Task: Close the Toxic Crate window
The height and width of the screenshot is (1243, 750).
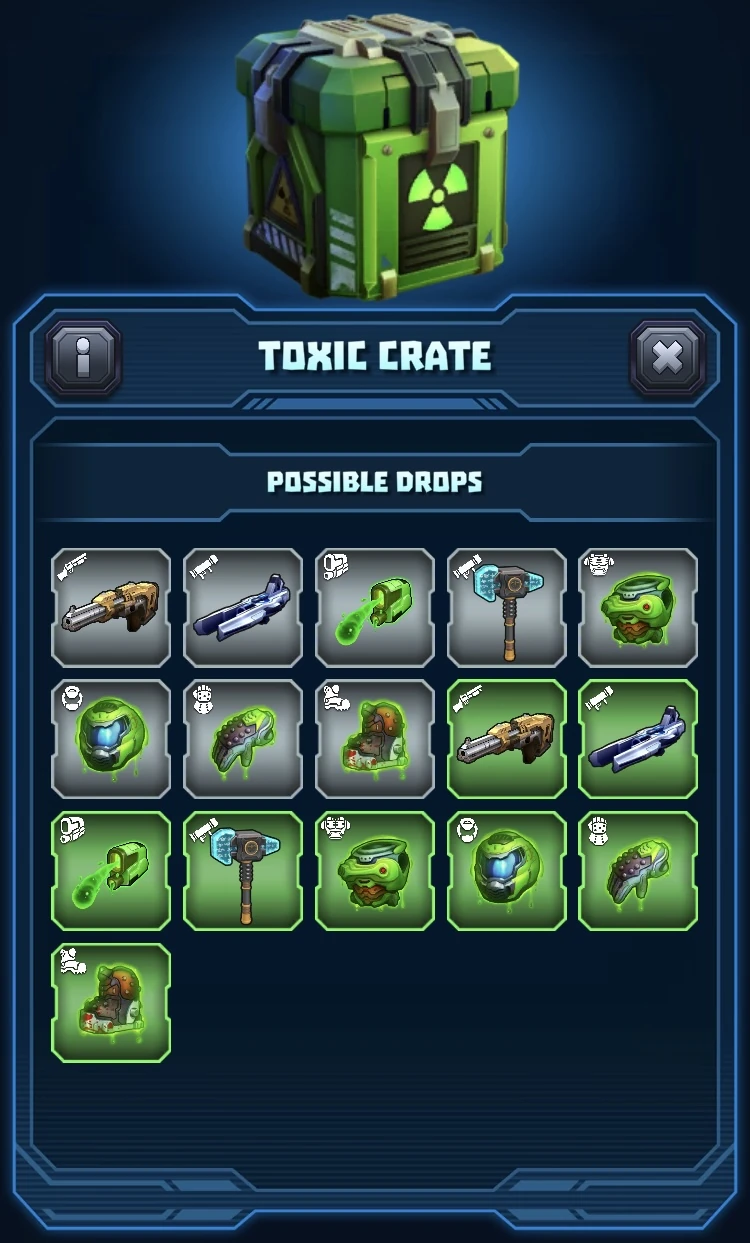Action: [x=667, y=356]
